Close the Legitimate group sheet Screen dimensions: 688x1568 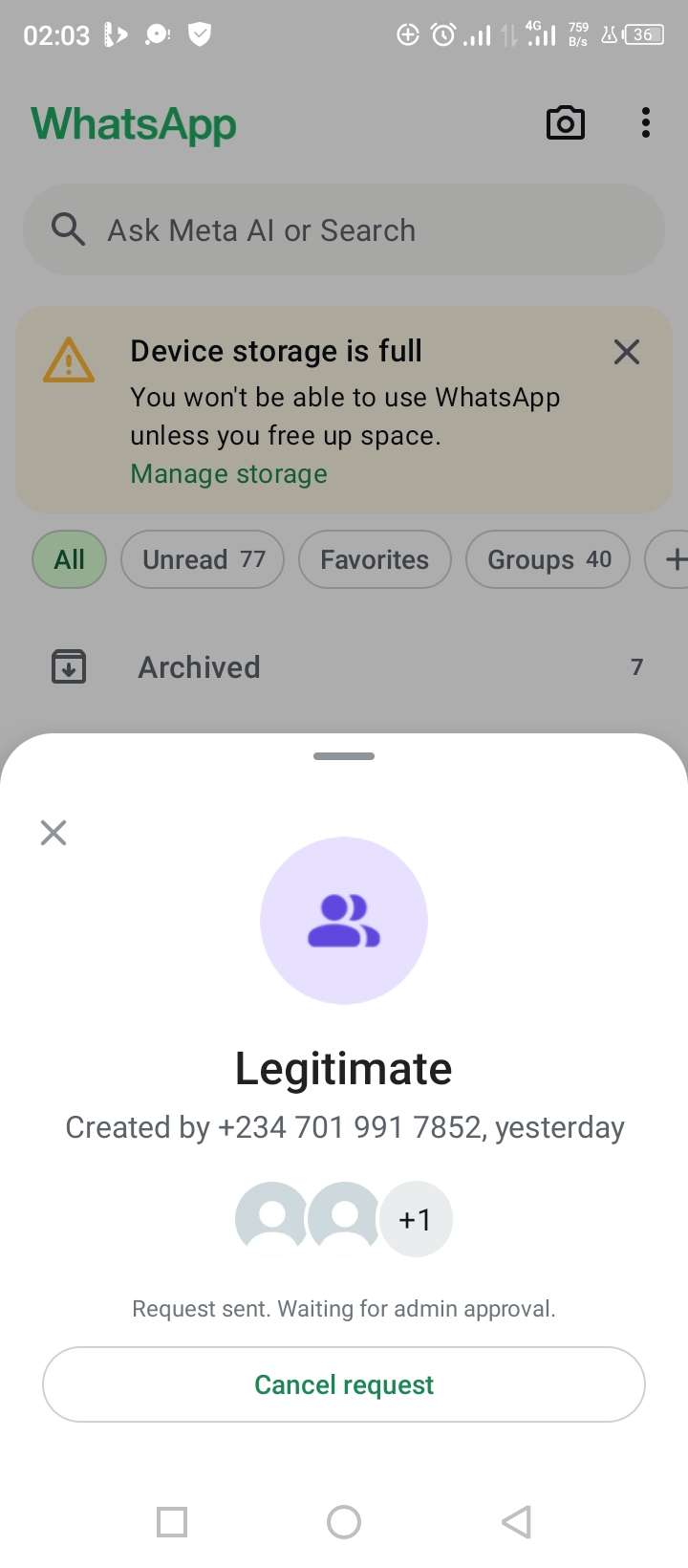pos(54,833)
